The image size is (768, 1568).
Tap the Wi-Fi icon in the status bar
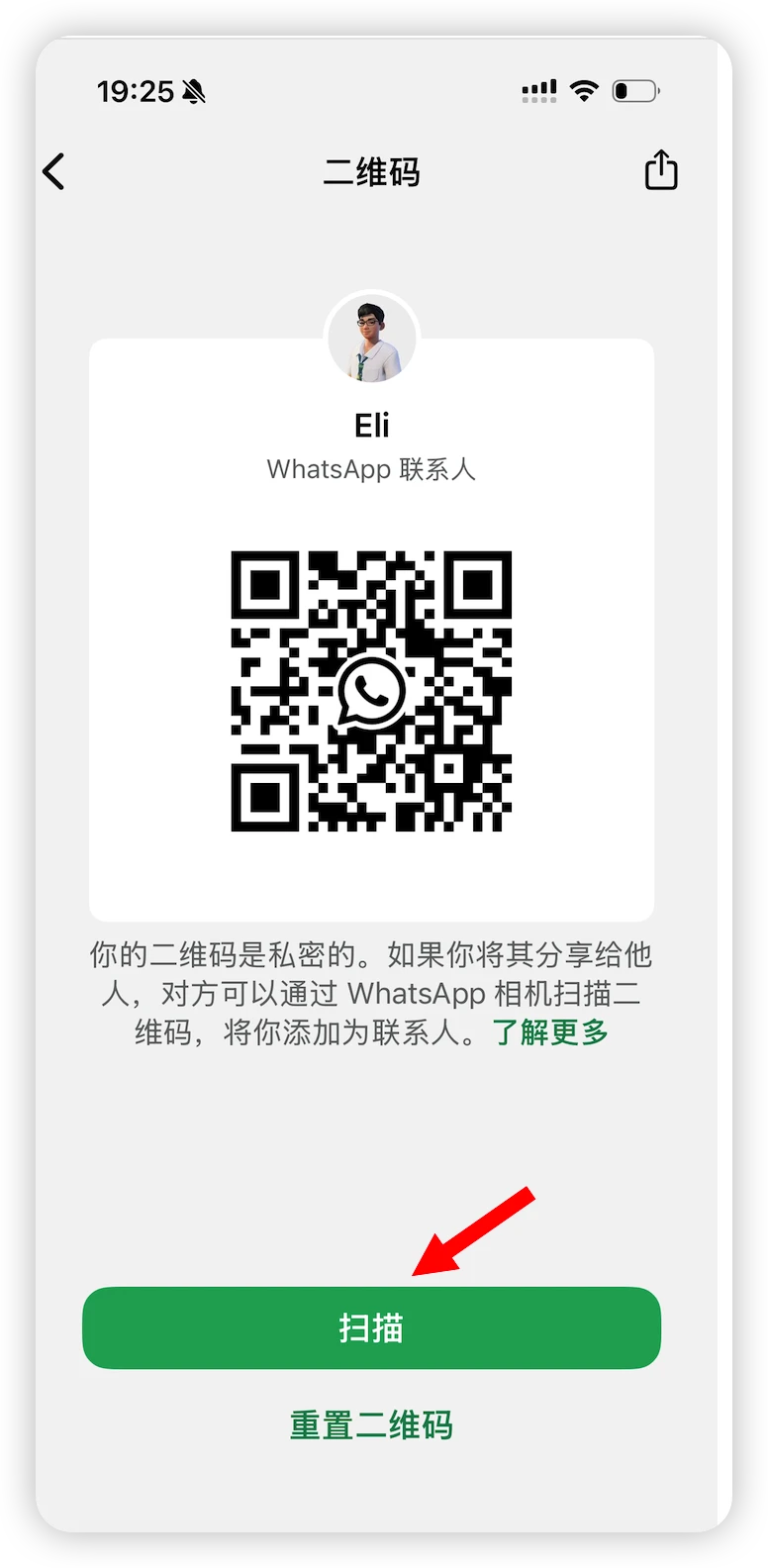coord(584,89)
